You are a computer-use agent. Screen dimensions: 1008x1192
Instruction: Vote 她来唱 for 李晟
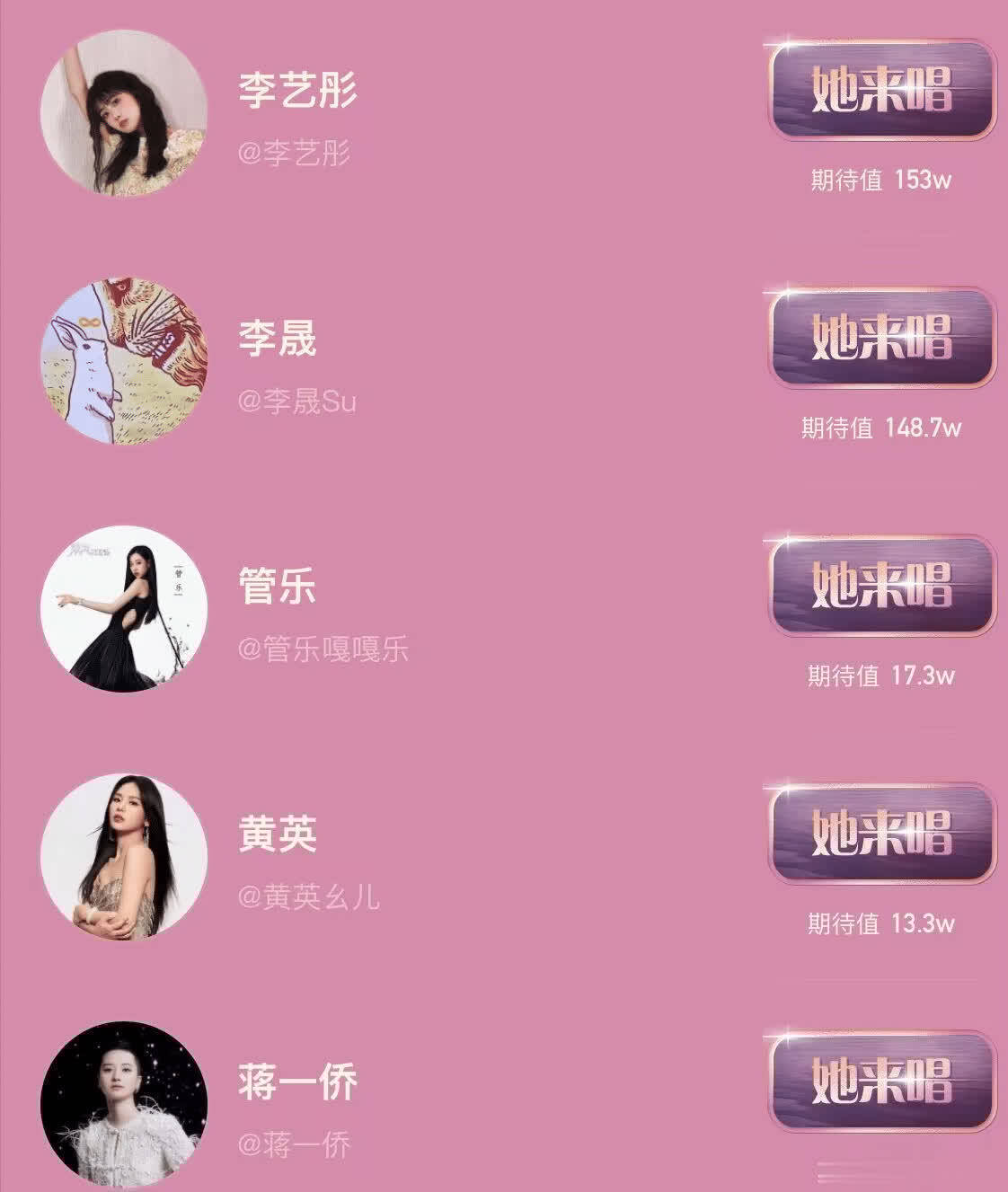coord(881,339)
